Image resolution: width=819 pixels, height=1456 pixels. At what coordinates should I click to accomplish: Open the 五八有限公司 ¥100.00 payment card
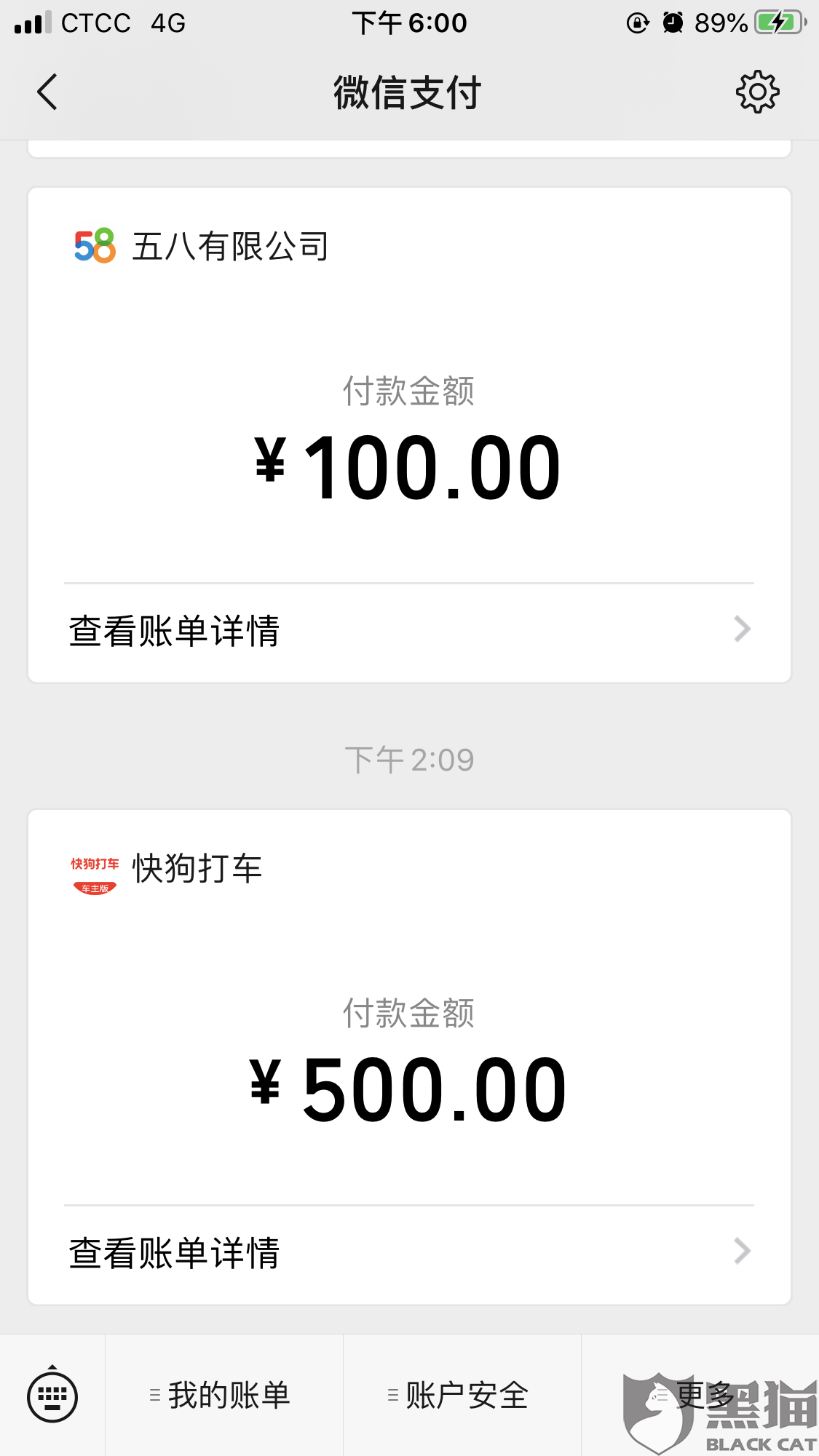[x=409, y=437]
